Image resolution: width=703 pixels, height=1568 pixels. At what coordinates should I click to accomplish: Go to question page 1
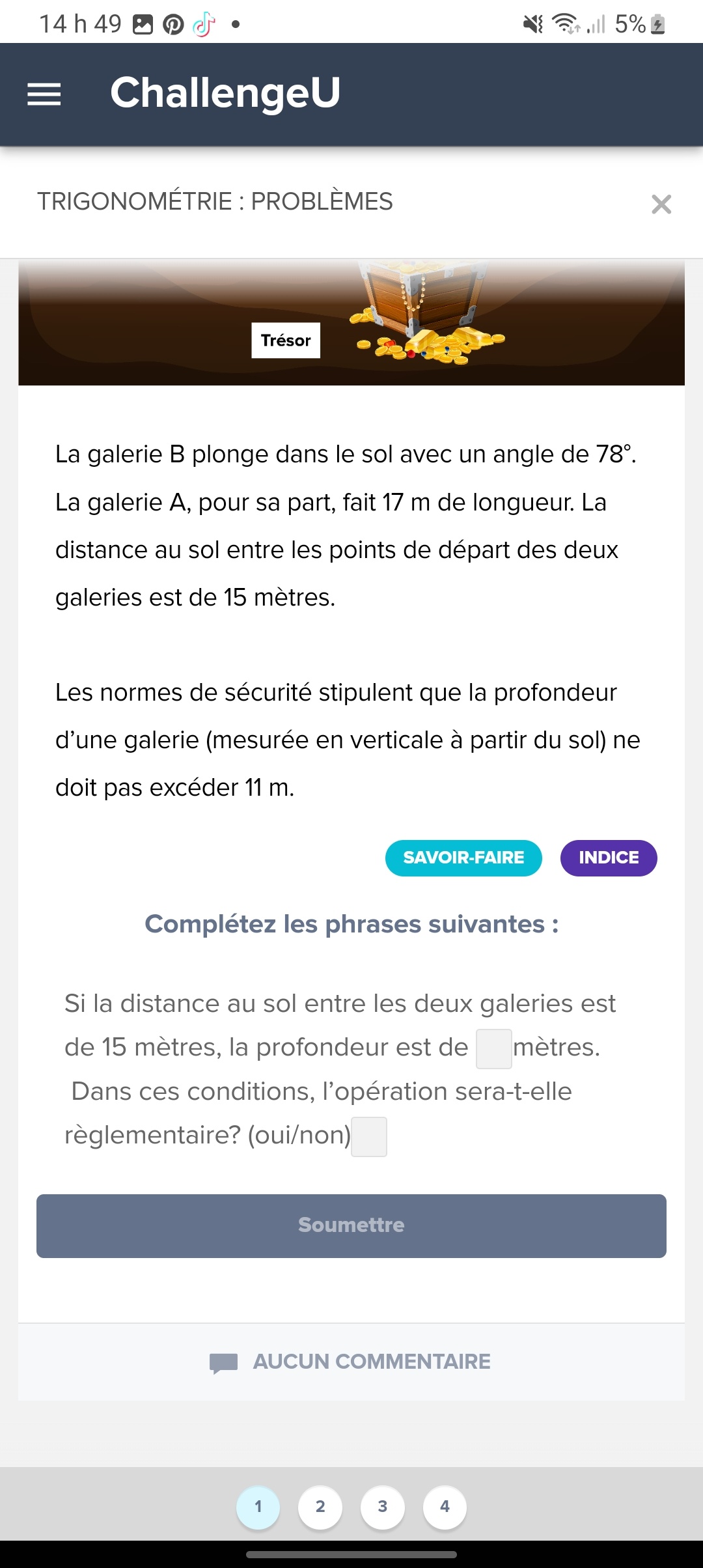[x=258, y=1507]
